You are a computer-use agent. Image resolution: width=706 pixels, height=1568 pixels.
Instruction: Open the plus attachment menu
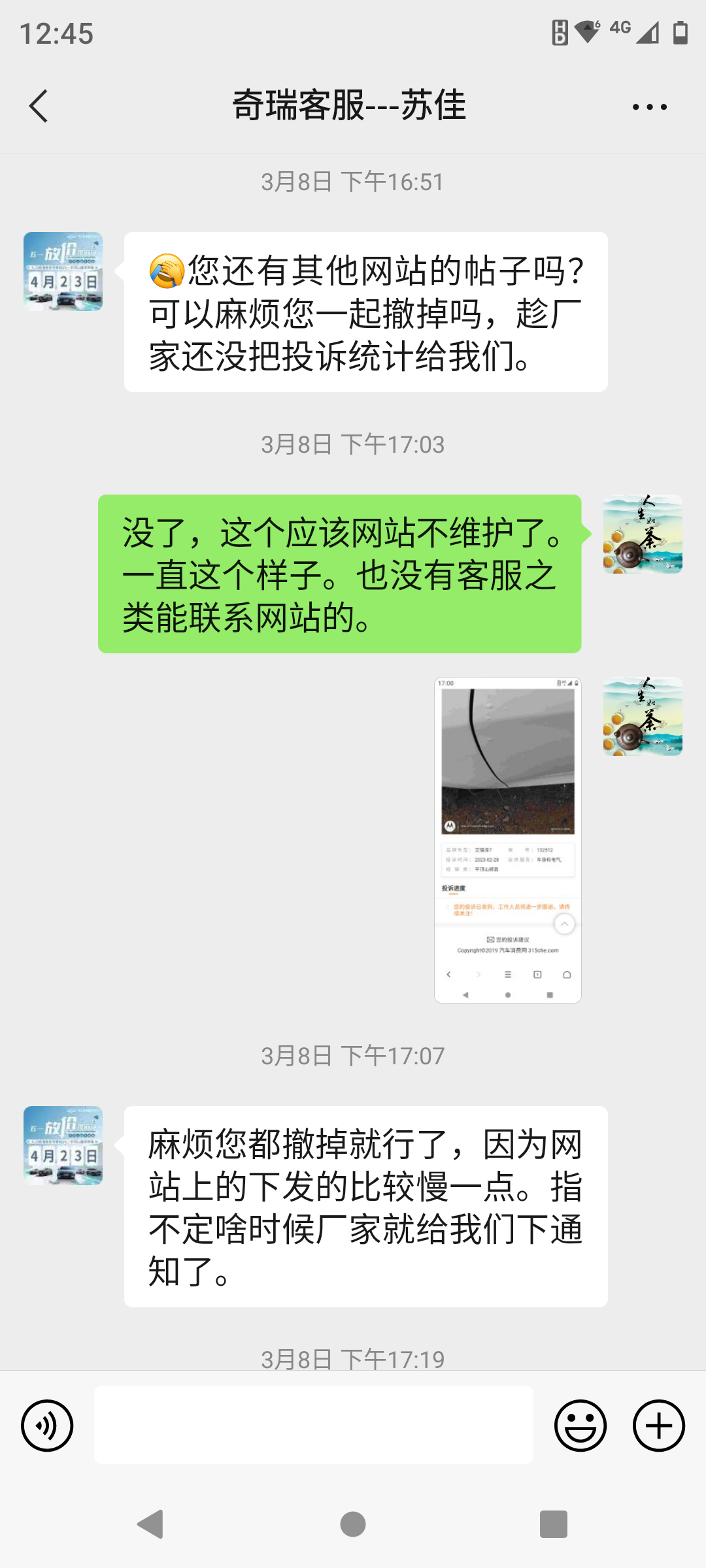tap(658, 1426)
